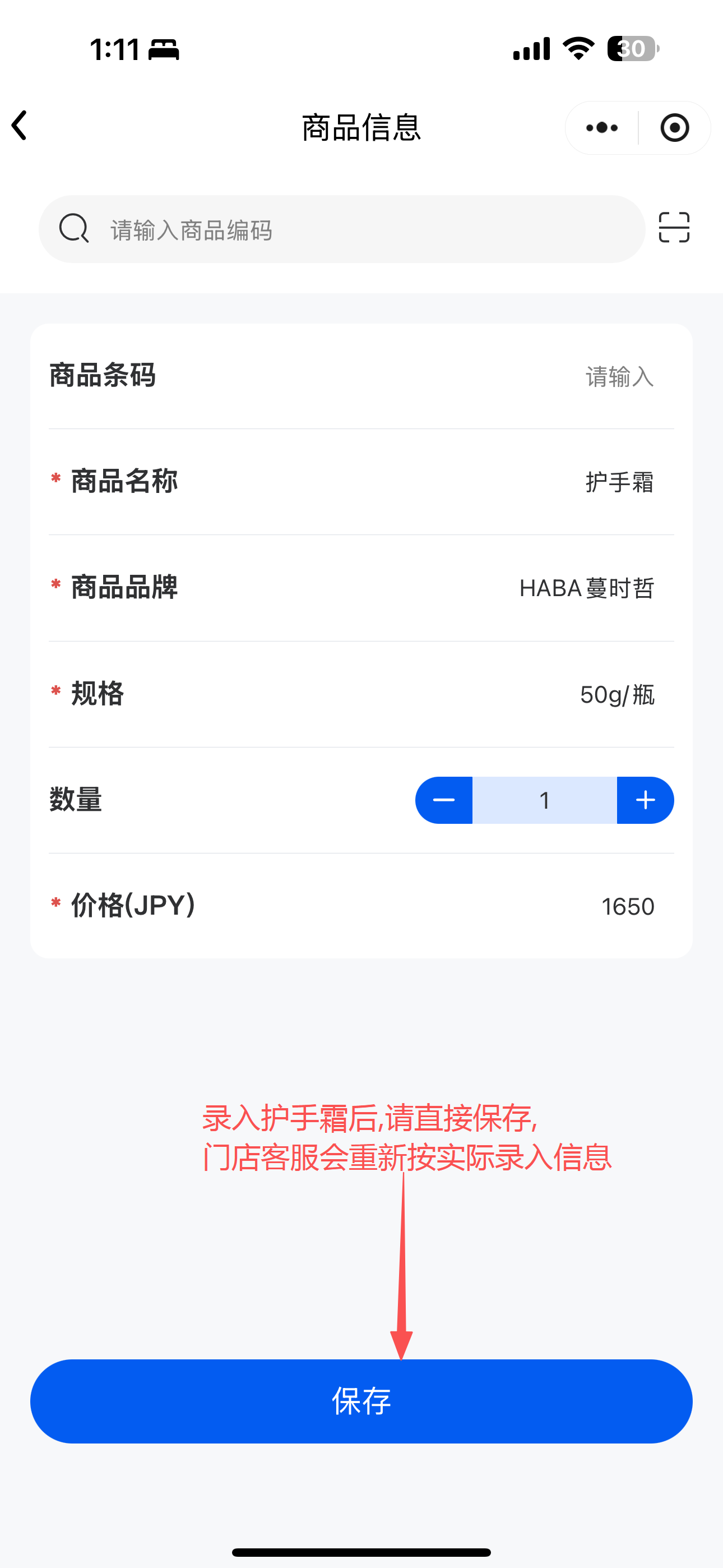This screenshot has height=1568, width=723.
Task: Open the barcode scanner icon
Action: pyautogui.click(x=674, y=228)
